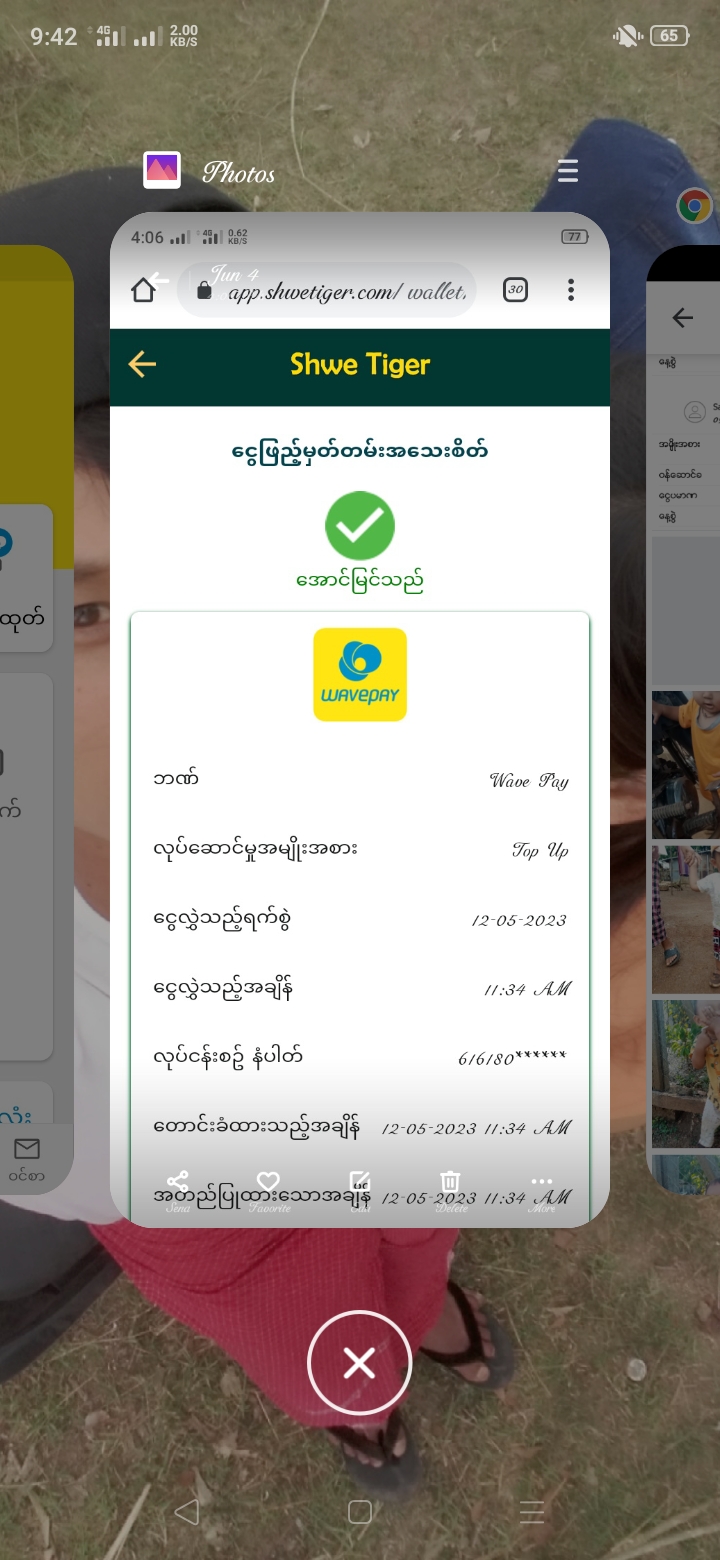Open the Photos card options menu
The height and width of the screenshot is (1560, 720).
click(568, 171)
